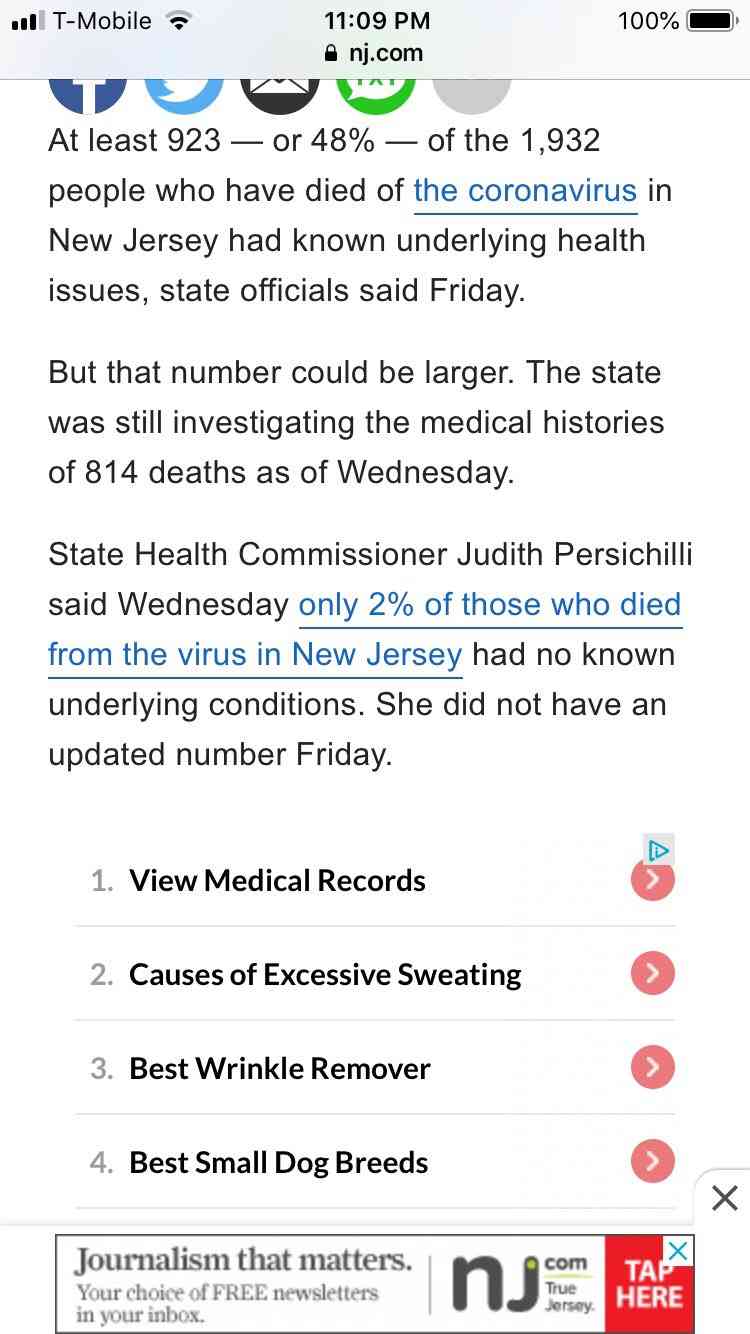
Task: Select Causes of Excessive Sweating
Action: (325, 974)
